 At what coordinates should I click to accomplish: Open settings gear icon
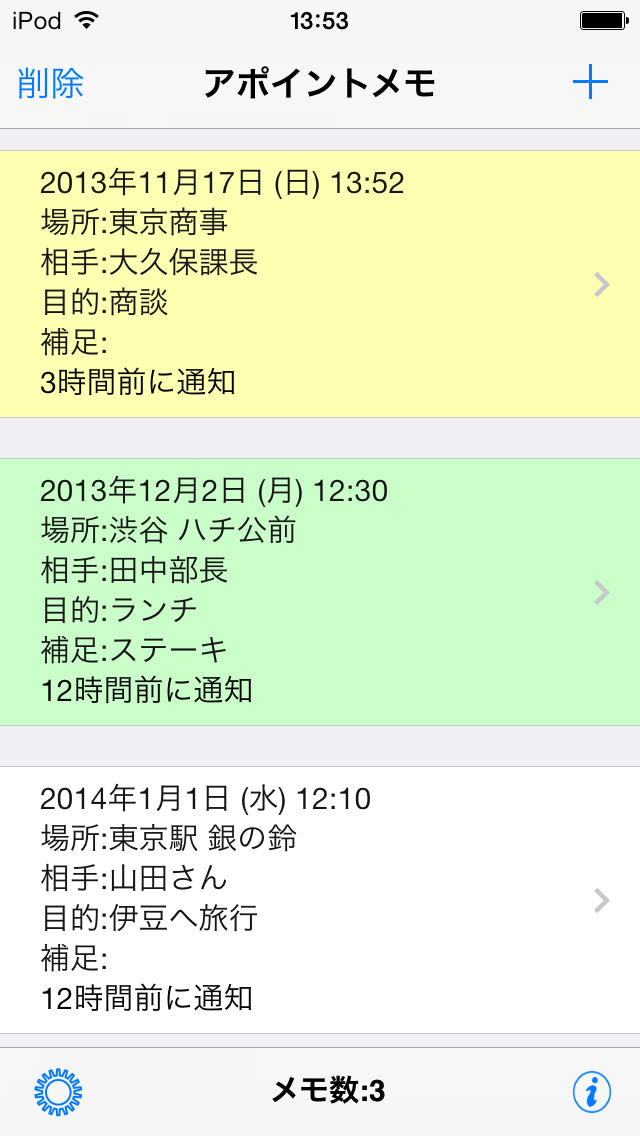click(x=58, y=1091)
